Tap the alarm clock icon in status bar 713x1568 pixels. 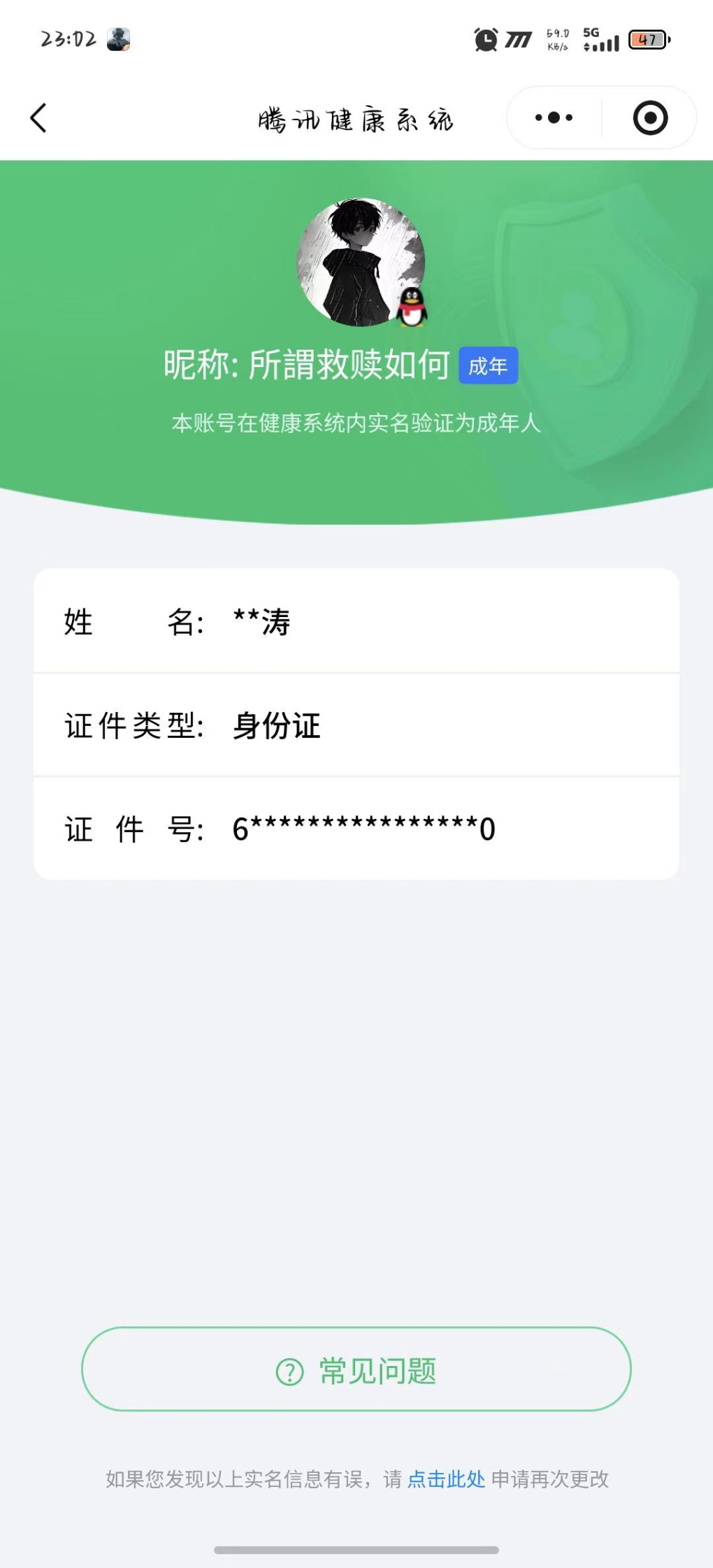click(484, 38)
